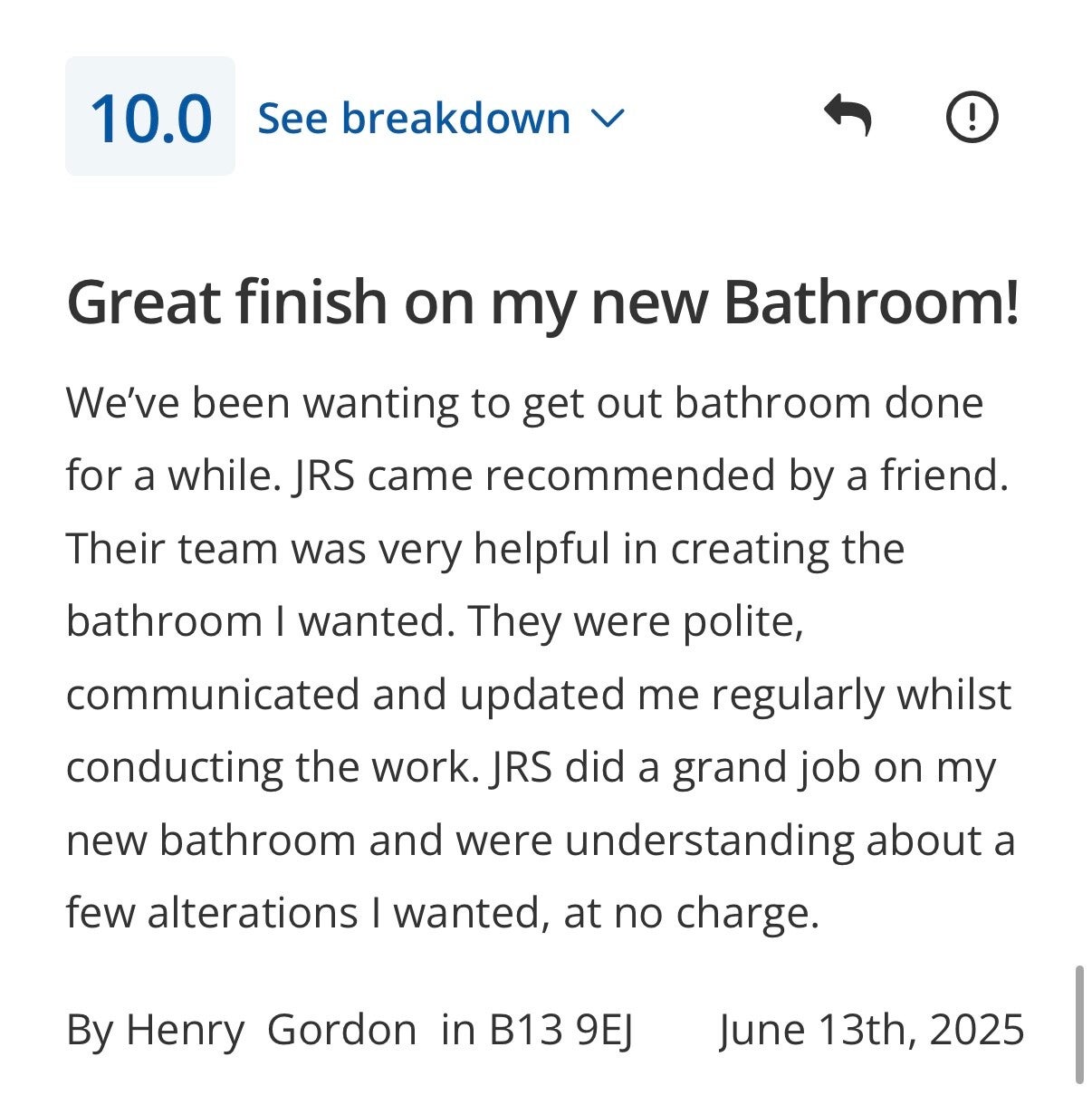Expand the See breakdown rating details
This screenshot has height=1095, width=1092.
coord(441,119)
